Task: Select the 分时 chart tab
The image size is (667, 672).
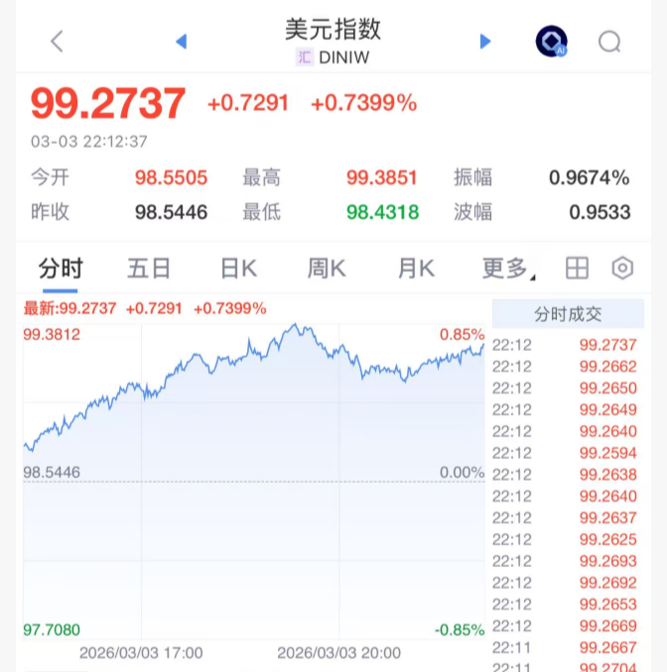Action: click(x=60, y=268)
